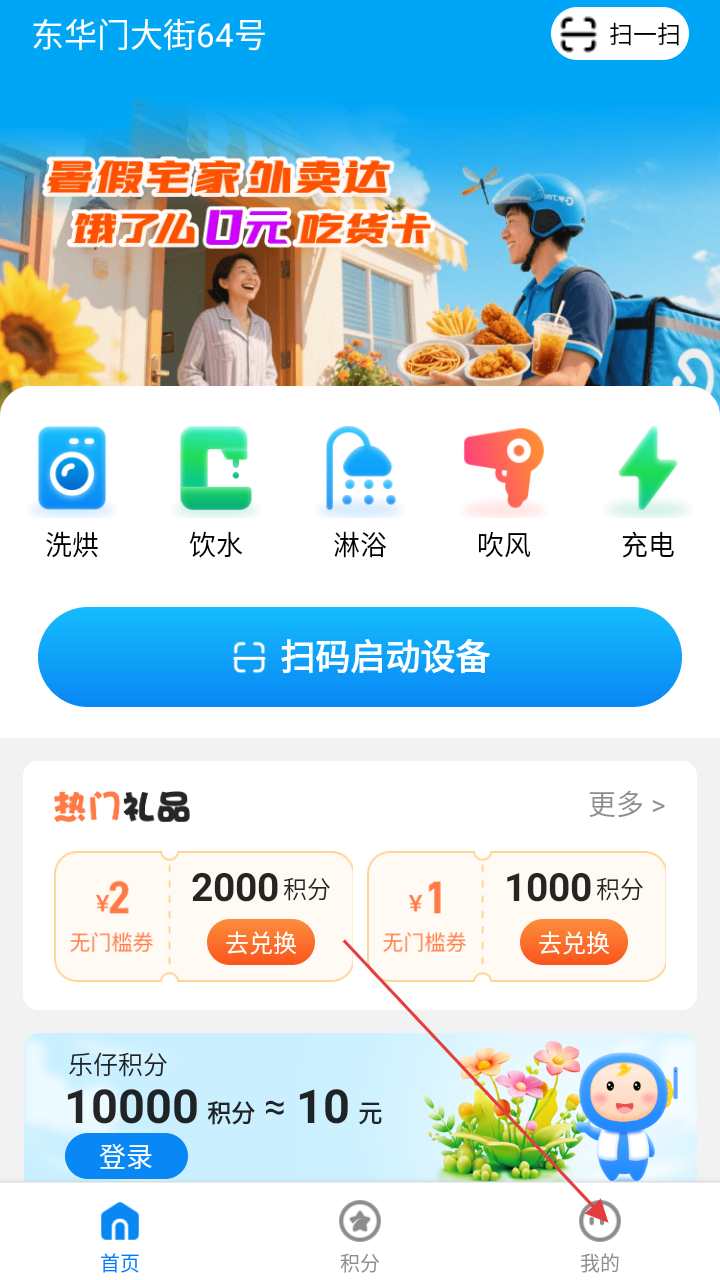The width and height of the screenshot is (720, 1280).
Task: Tap 扫码启动设备 button
Action: (x=360, y=657)
